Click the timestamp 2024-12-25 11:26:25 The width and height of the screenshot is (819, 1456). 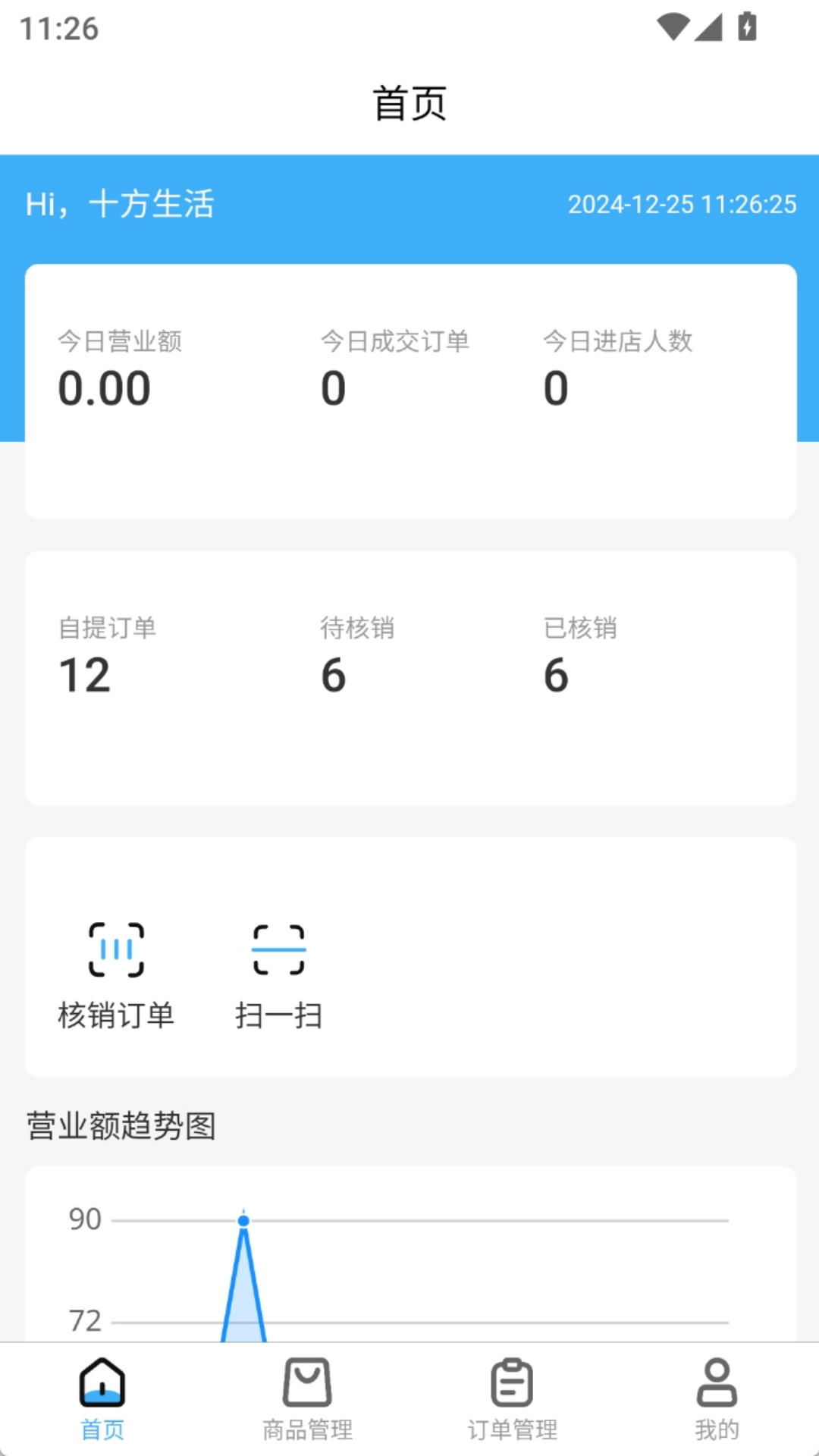pos(682,204)
